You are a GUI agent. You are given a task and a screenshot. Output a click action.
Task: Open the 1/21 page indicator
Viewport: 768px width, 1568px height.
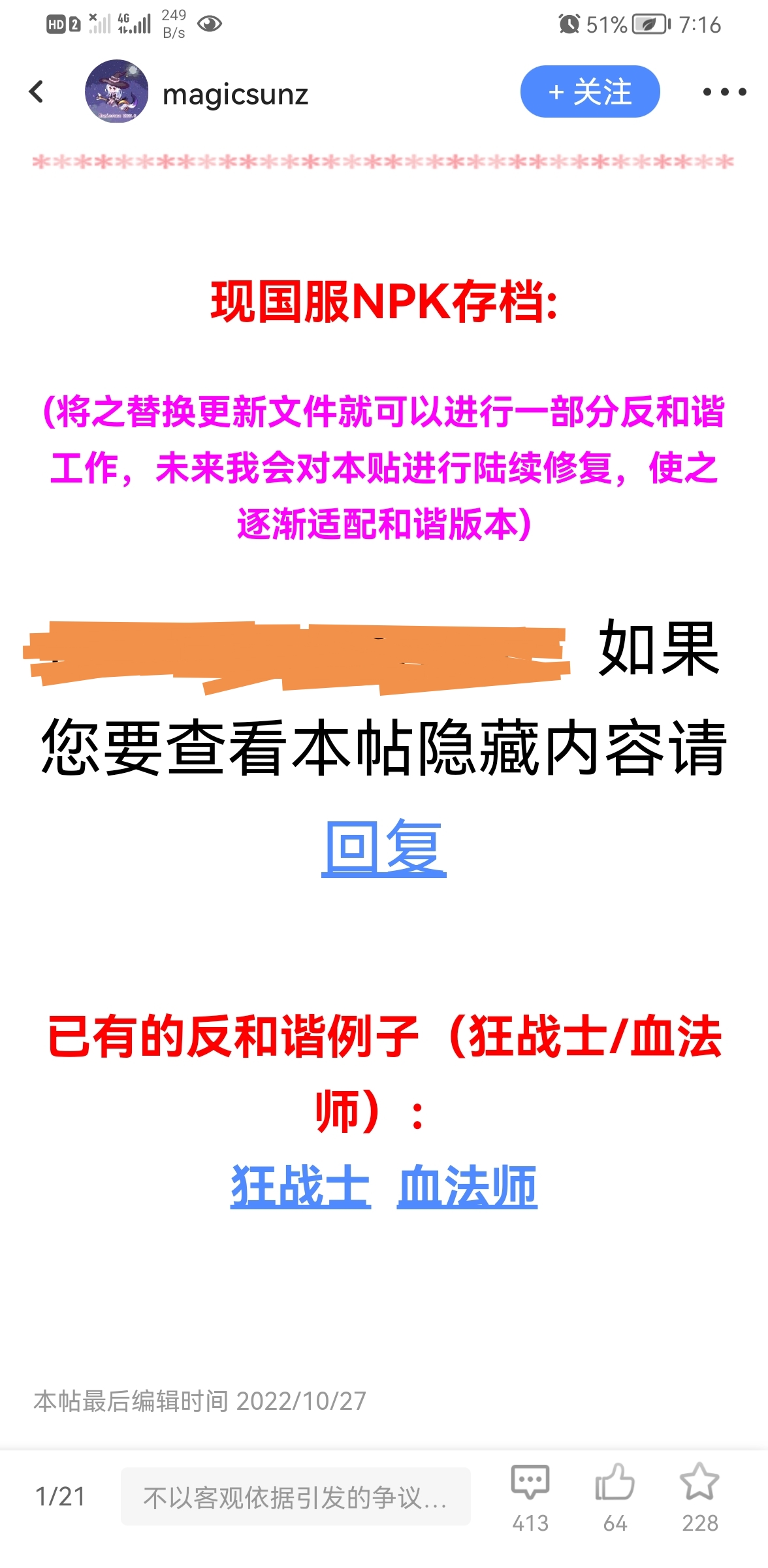coord(60,1496)
